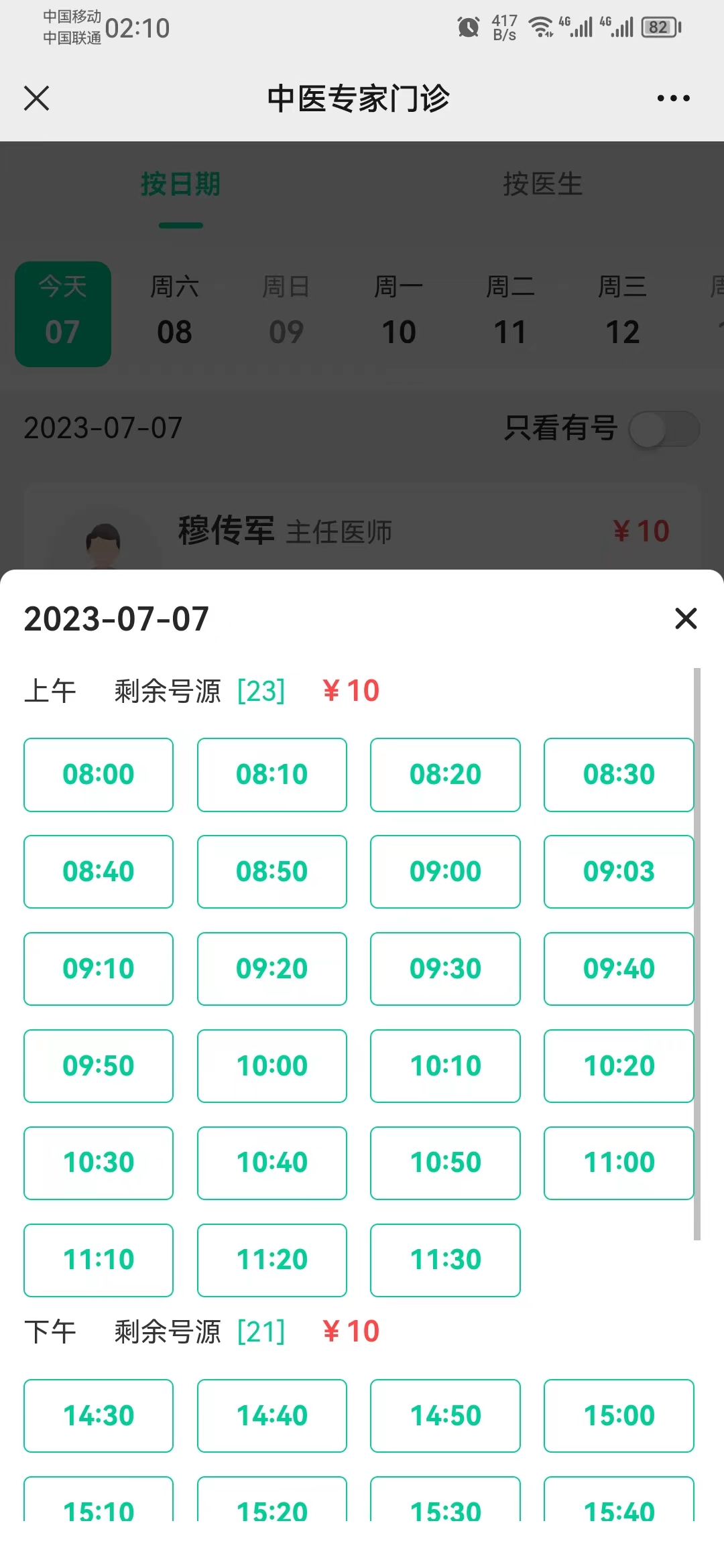Choose the 08:50 appointment time
Viewport: 724px width, 1568px height.
coord(272,872)
